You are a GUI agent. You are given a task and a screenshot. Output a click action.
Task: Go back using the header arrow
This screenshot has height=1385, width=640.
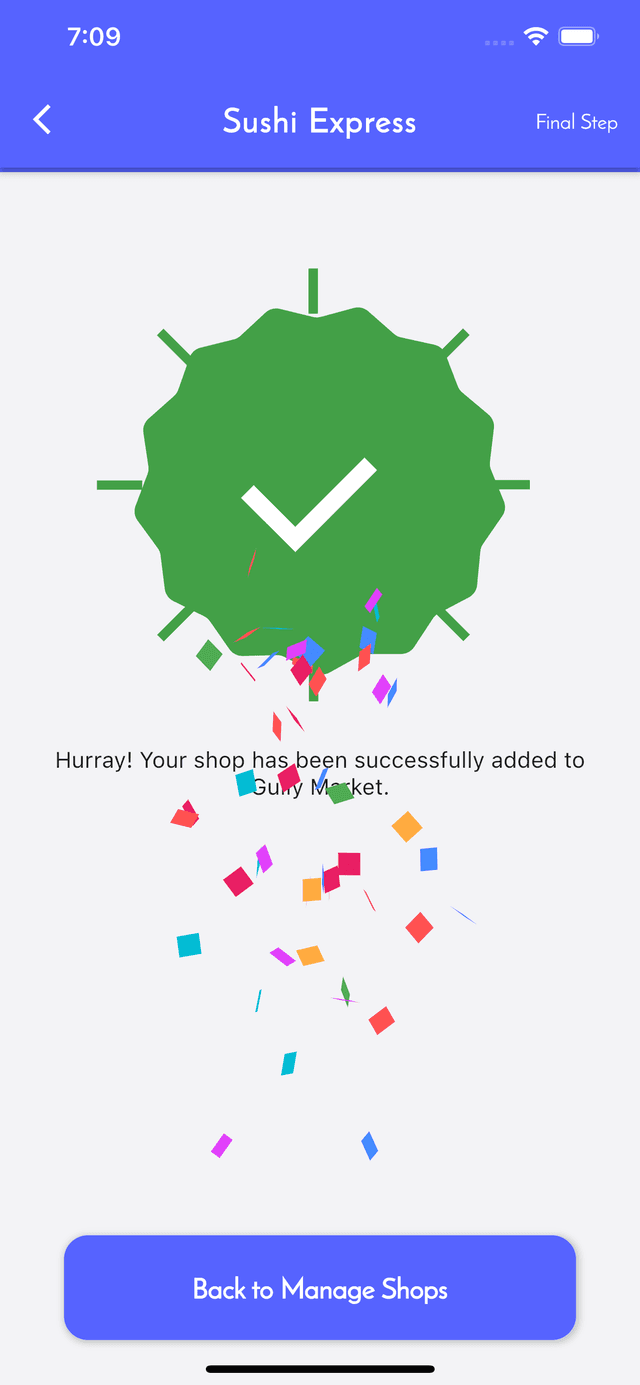pyautogui.click(x=42, y=120)
